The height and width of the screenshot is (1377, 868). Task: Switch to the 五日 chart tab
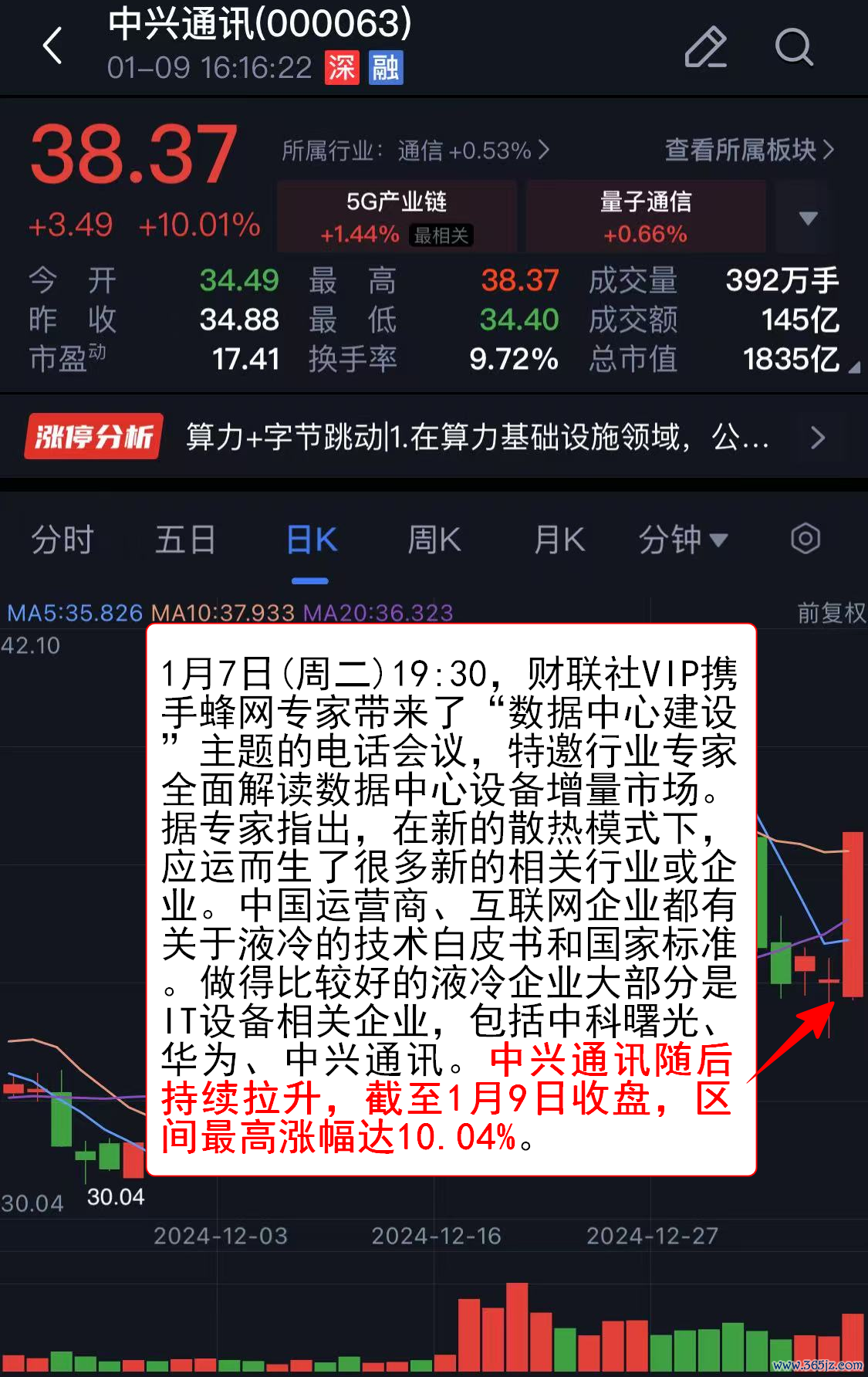tap(185, 540)
